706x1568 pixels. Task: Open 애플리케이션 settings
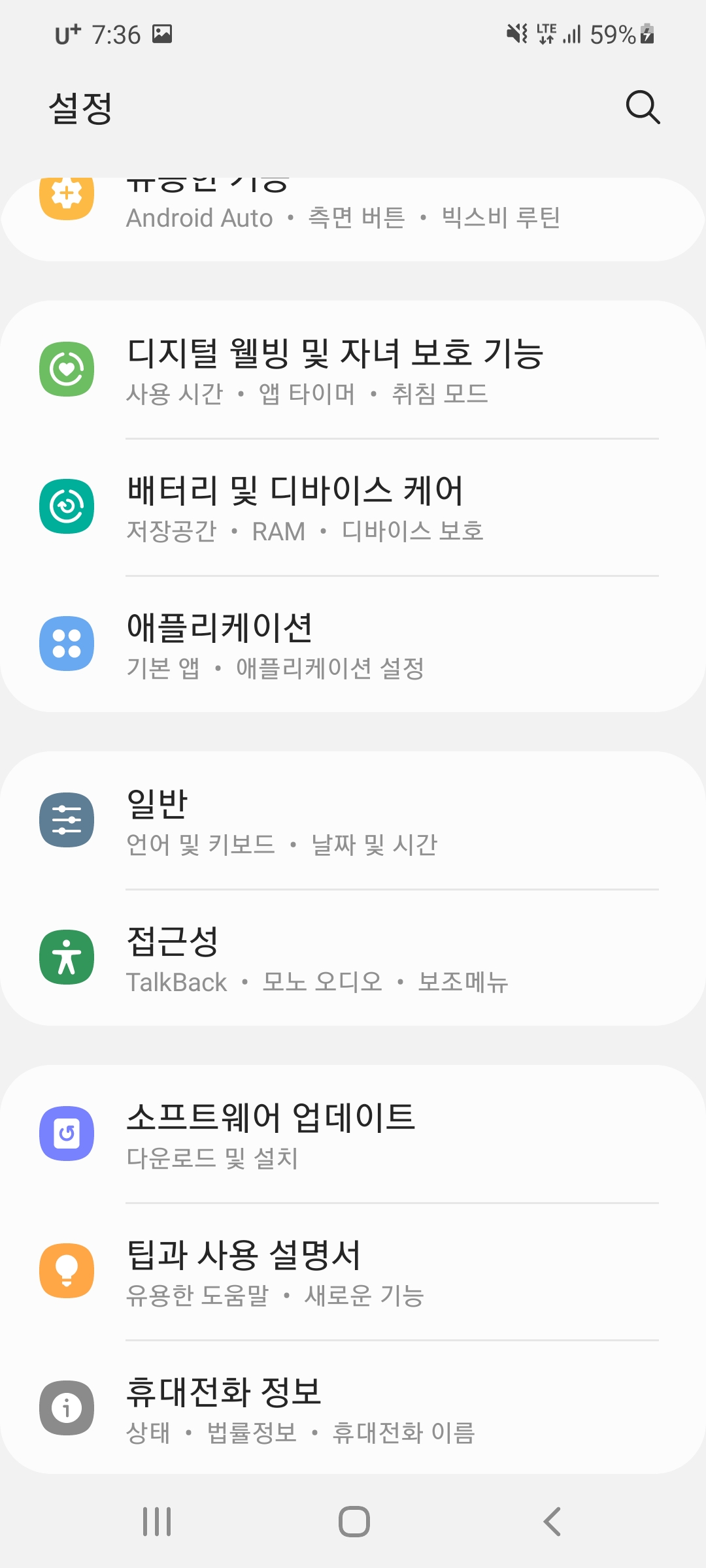coord(353,644)
